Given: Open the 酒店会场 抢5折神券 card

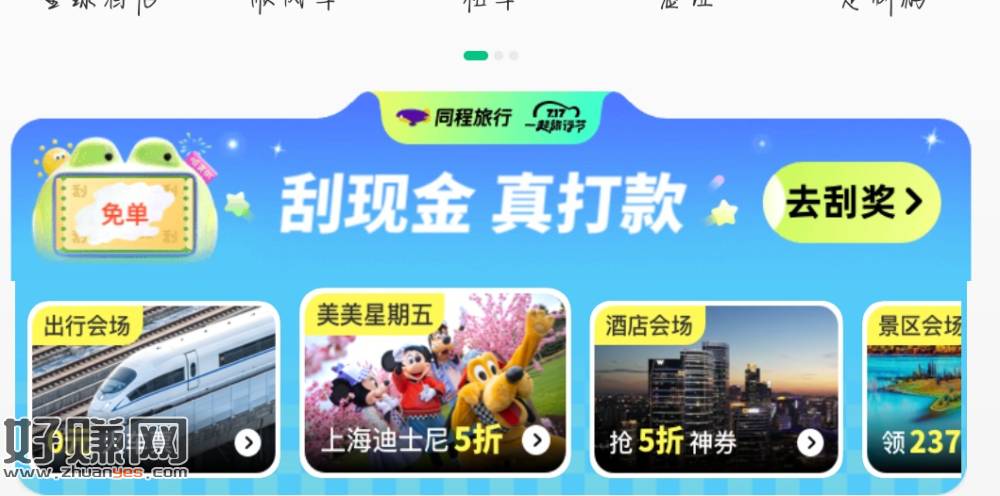Looking at the screenshot, I should 715,389.
